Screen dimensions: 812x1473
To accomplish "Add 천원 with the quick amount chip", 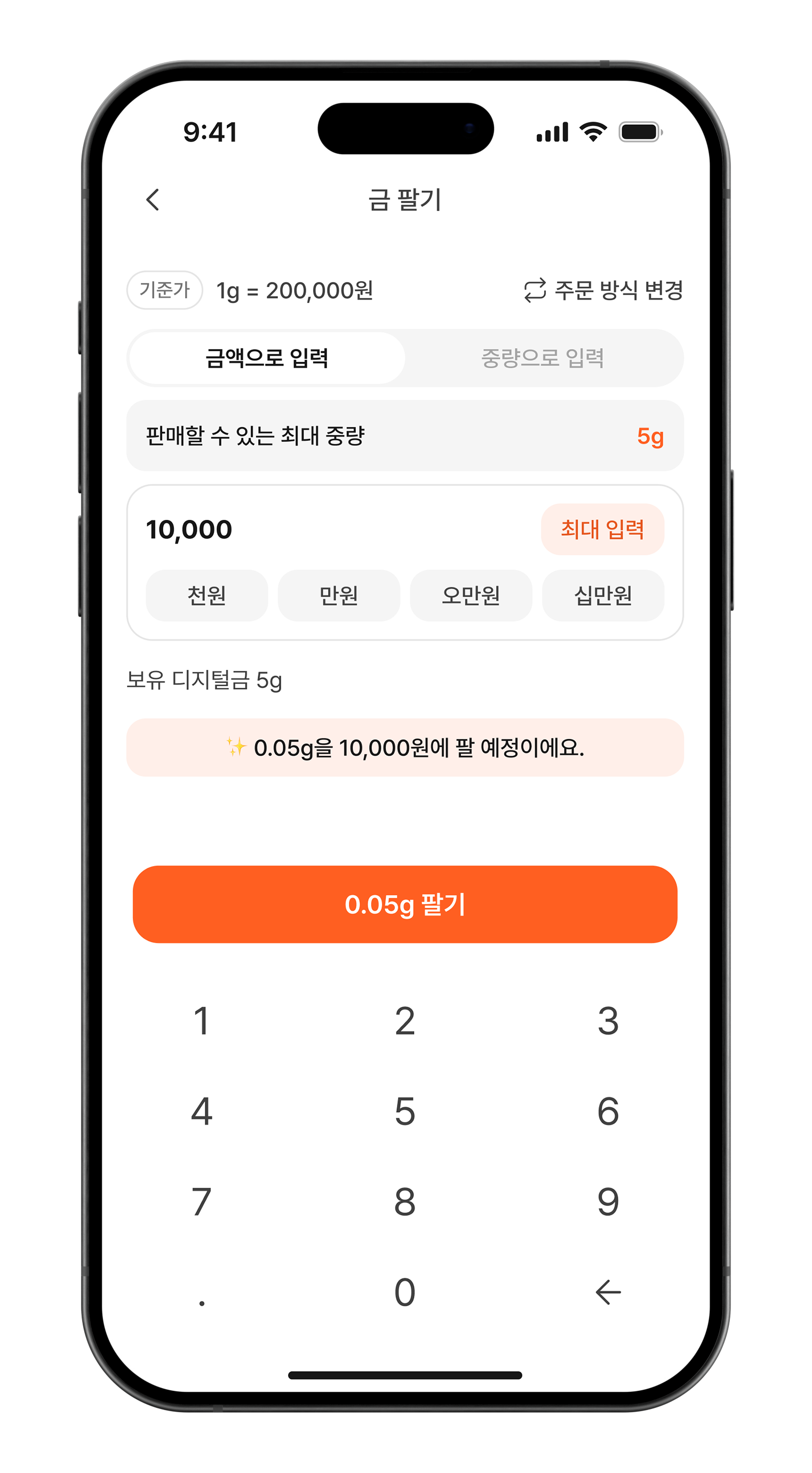I will (x=206, y=595).
